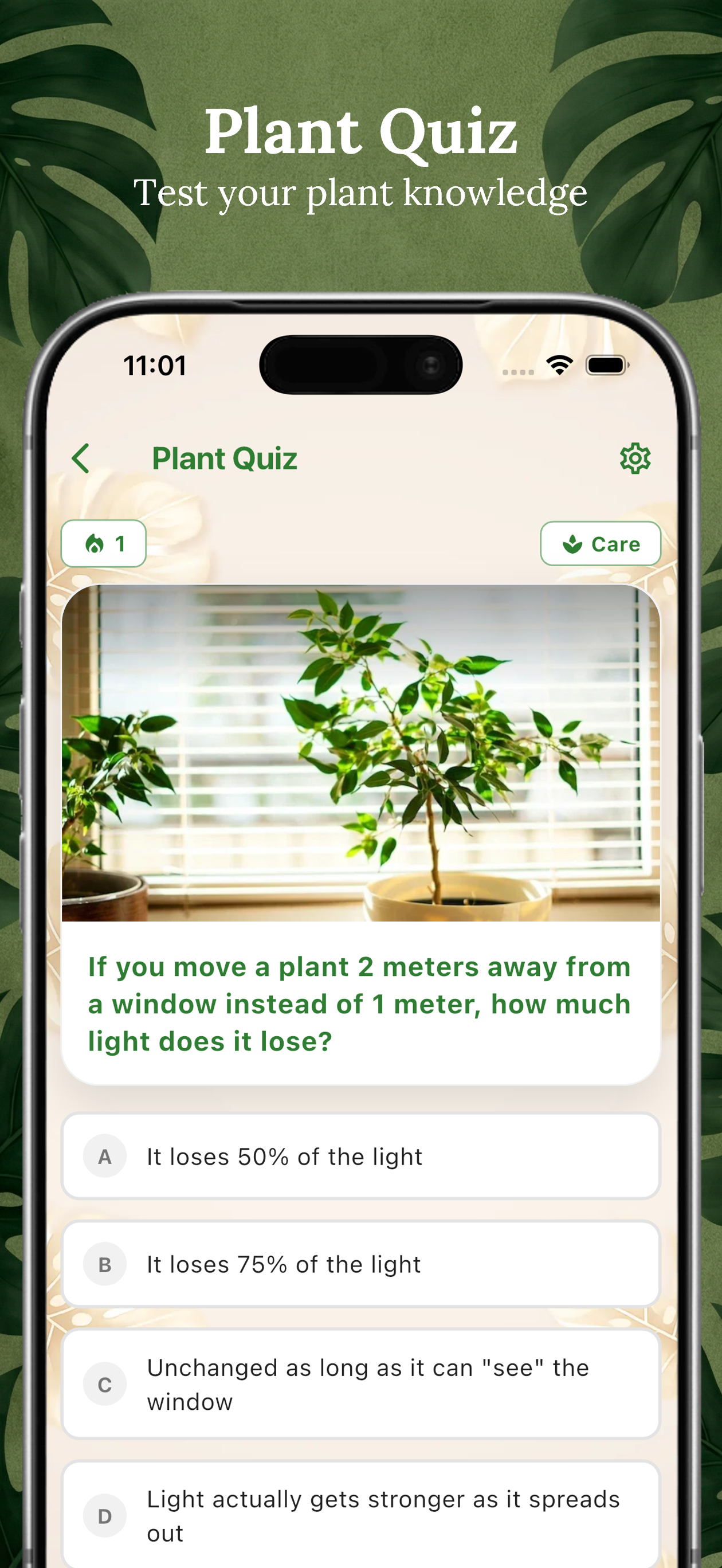Select the leaf icon inside Care button

tap(573, 543)
